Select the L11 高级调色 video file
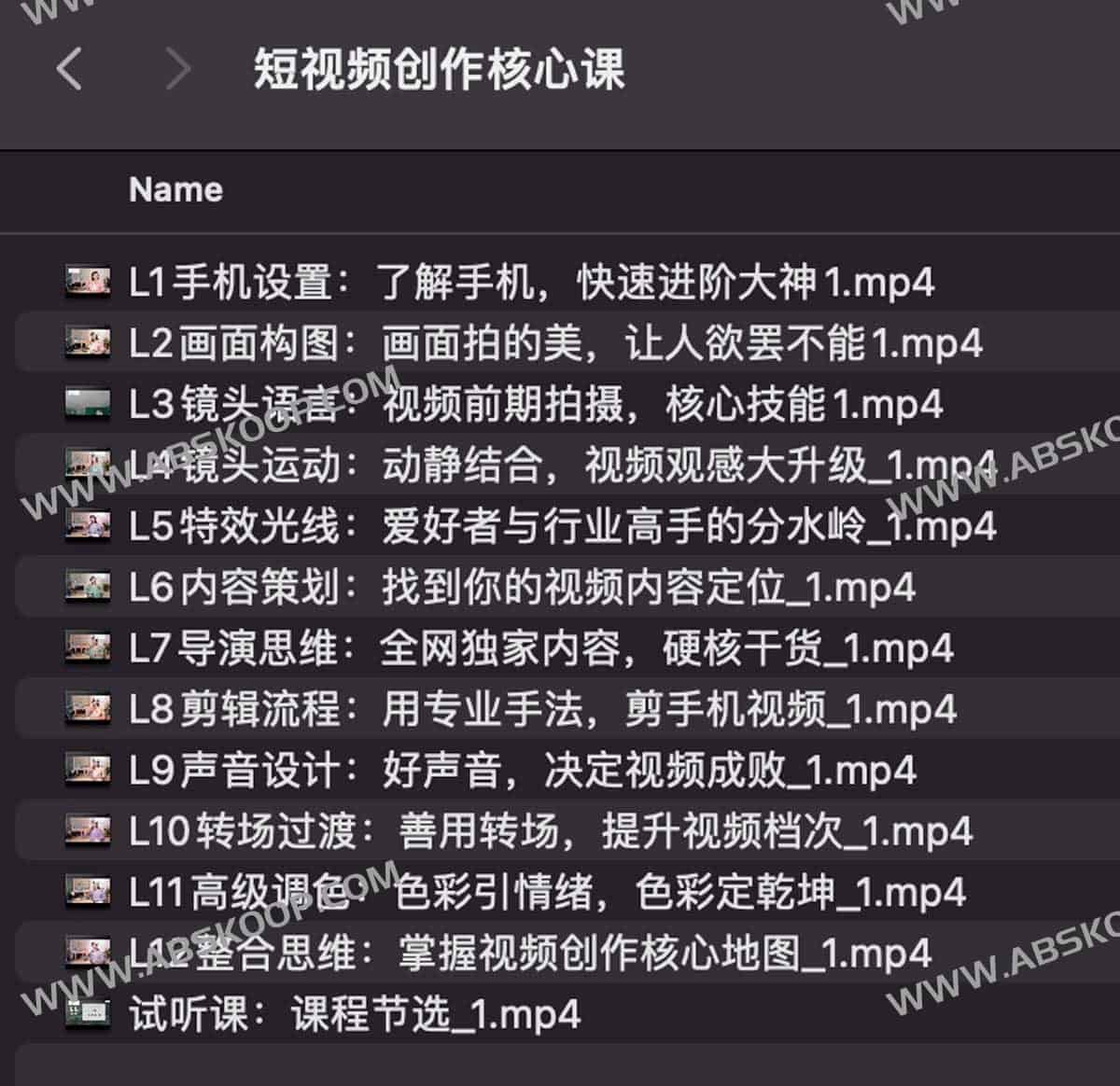The image size is (1120, 1086). point(546,892)
